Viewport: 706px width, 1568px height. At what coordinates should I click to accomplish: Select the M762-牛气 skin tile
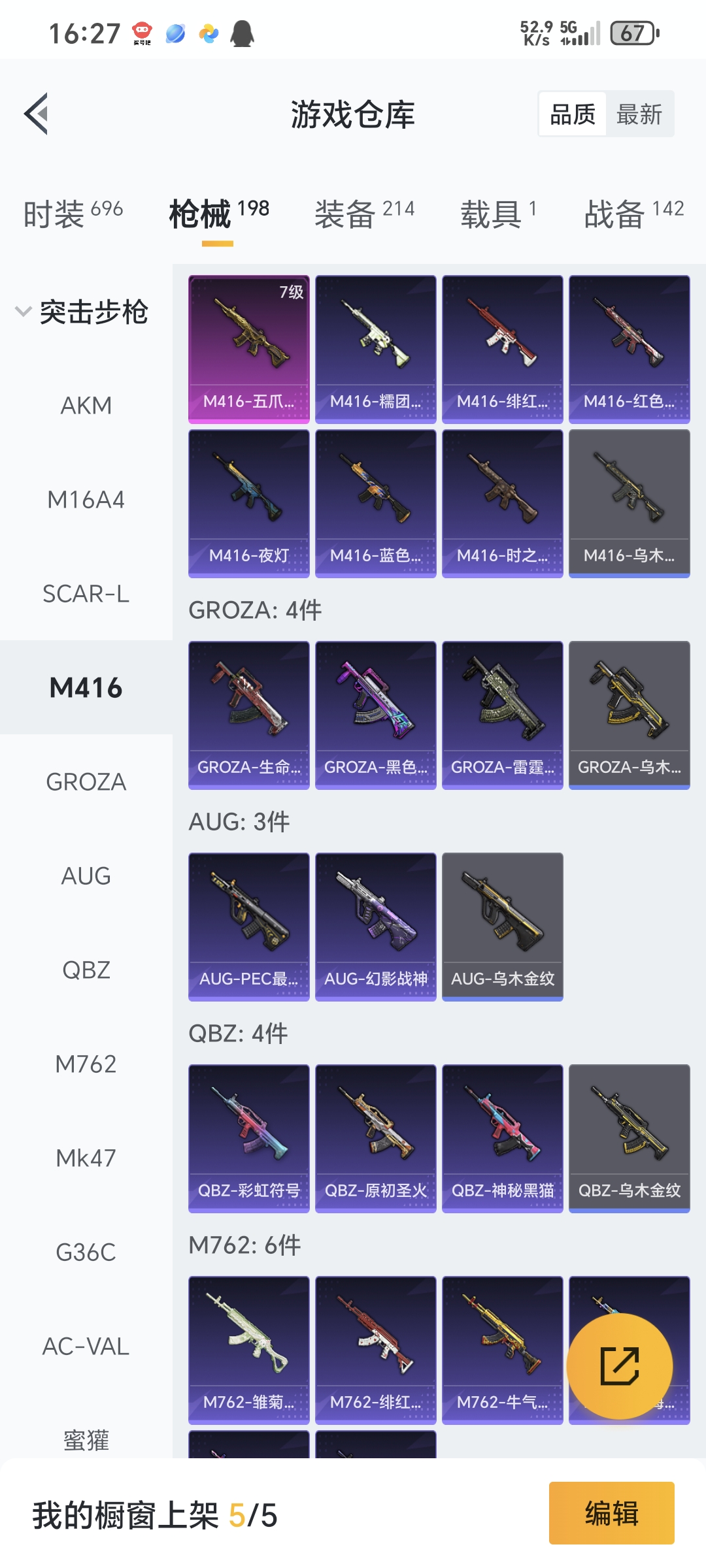(x=502, y=1350)
